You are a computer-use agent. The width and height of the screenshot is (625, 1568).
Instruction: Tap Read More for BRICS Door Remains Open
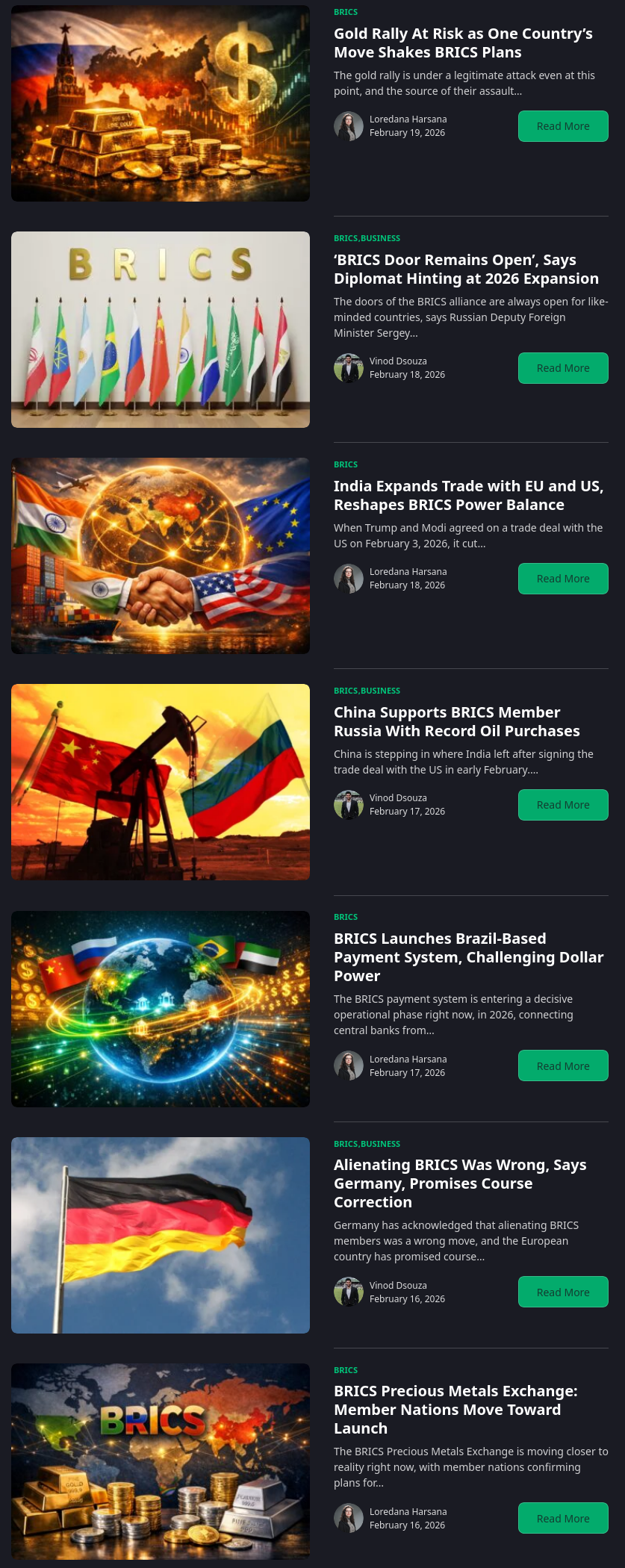(563, 368)
